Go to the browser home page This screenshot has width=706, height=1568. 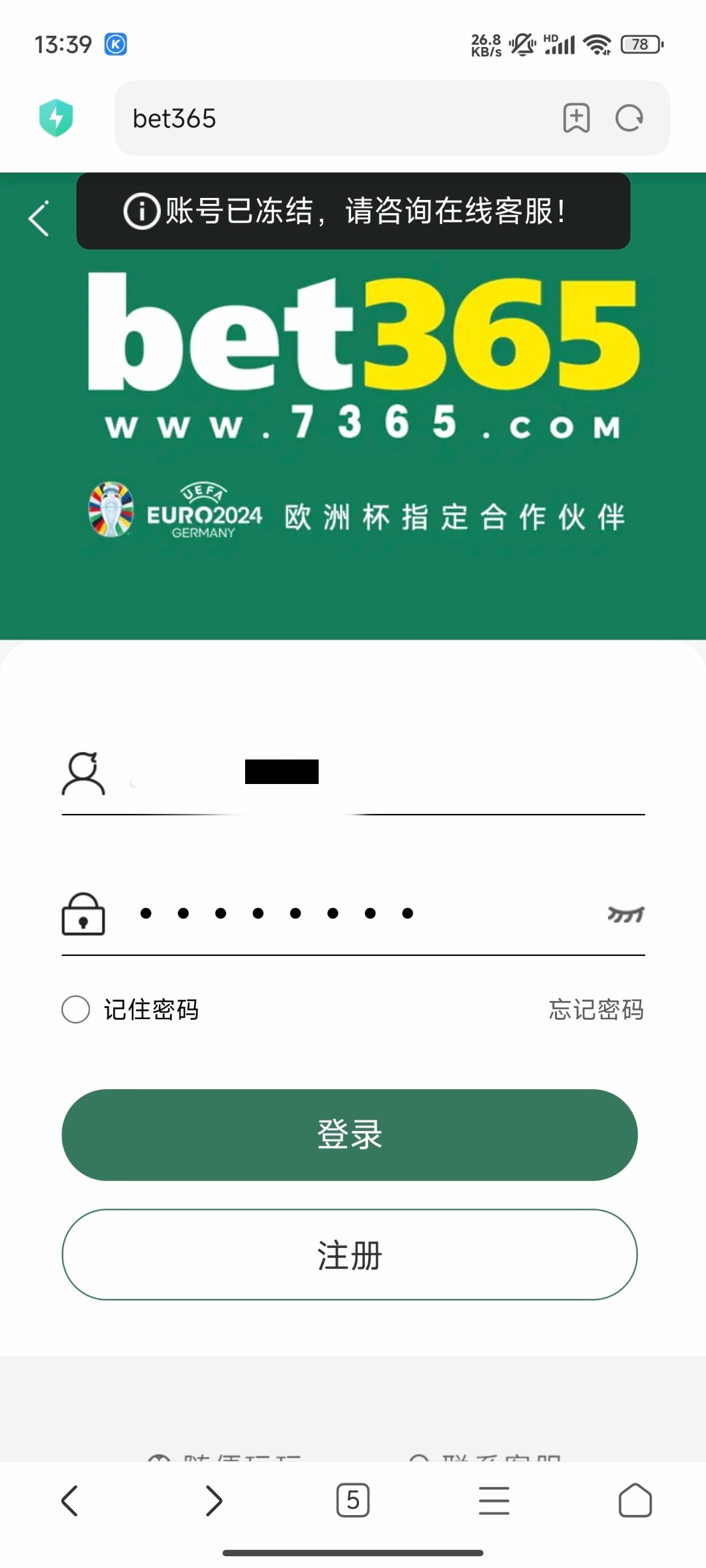click(635, 1500)
